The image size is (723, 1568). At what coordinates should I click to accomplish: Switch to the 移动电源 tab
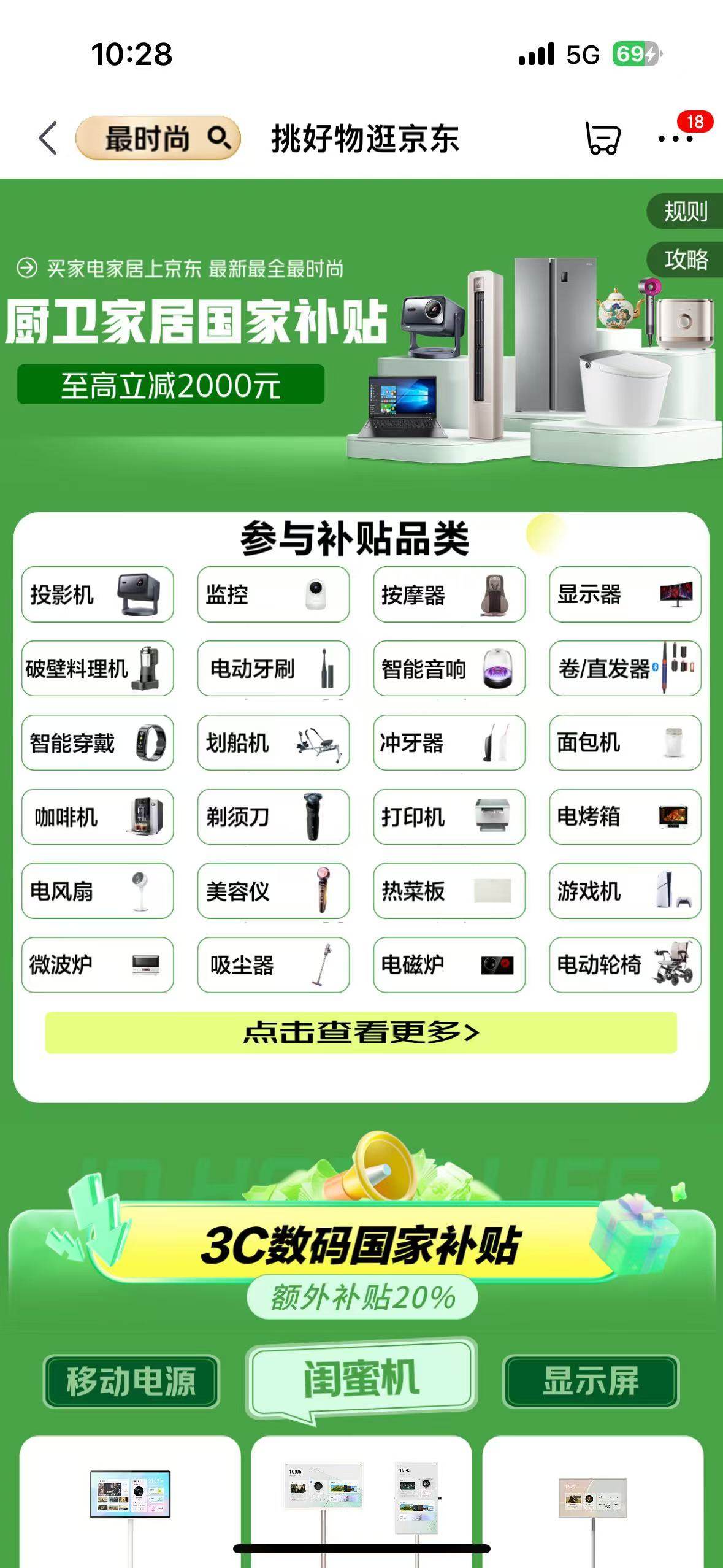coord(131,1382)
